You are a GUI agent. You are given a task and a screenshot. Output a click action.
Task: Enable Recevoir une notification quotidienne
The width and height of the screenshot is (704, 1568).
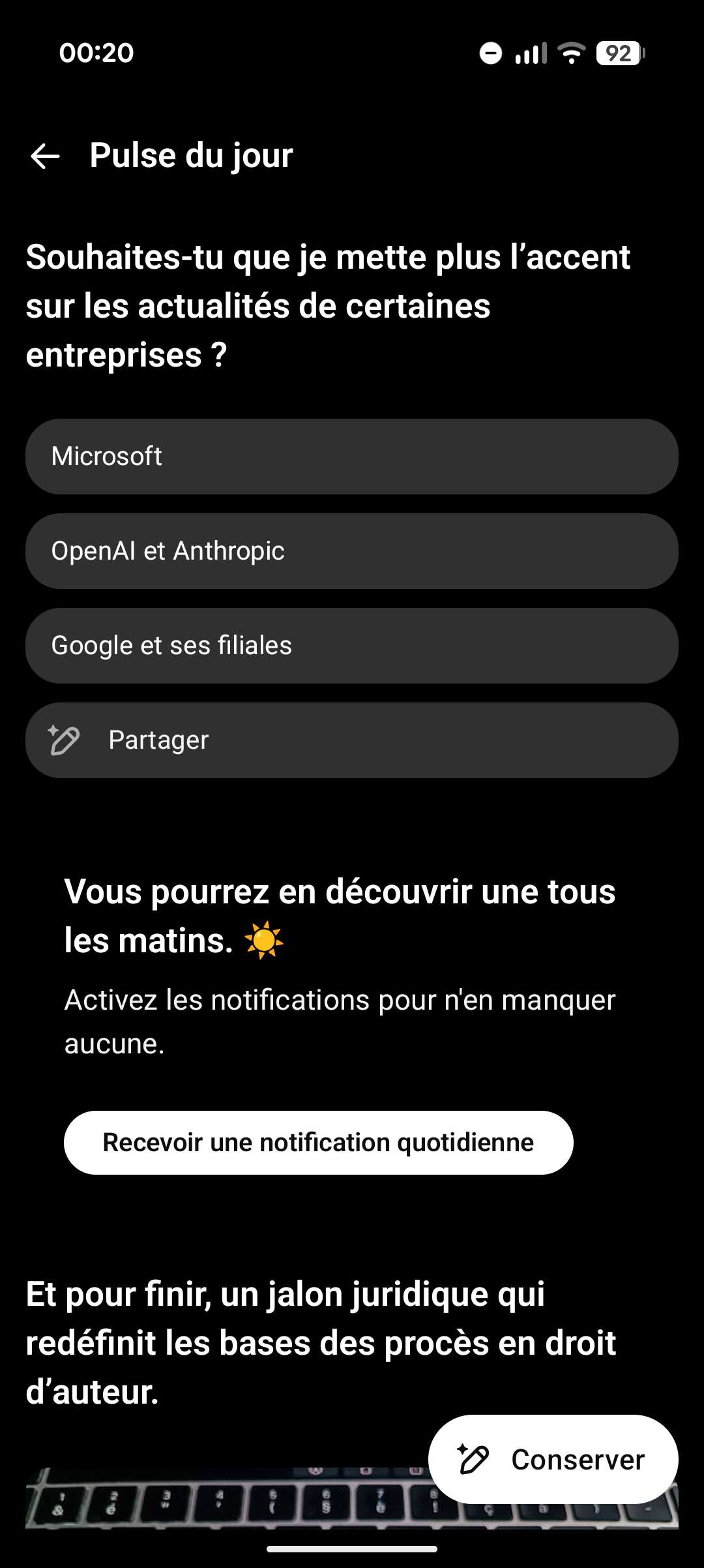(318, 1143)
